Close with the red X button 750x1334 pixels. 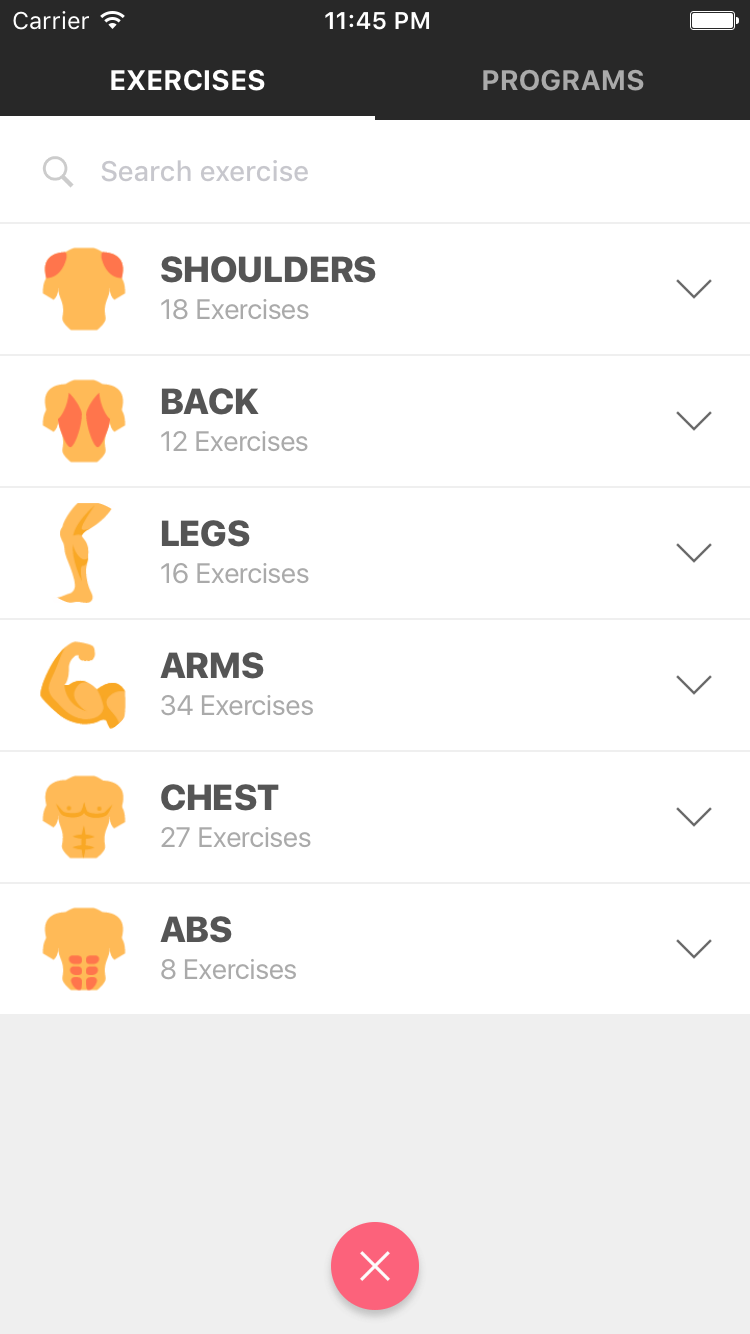click(x=375, y=1266)
